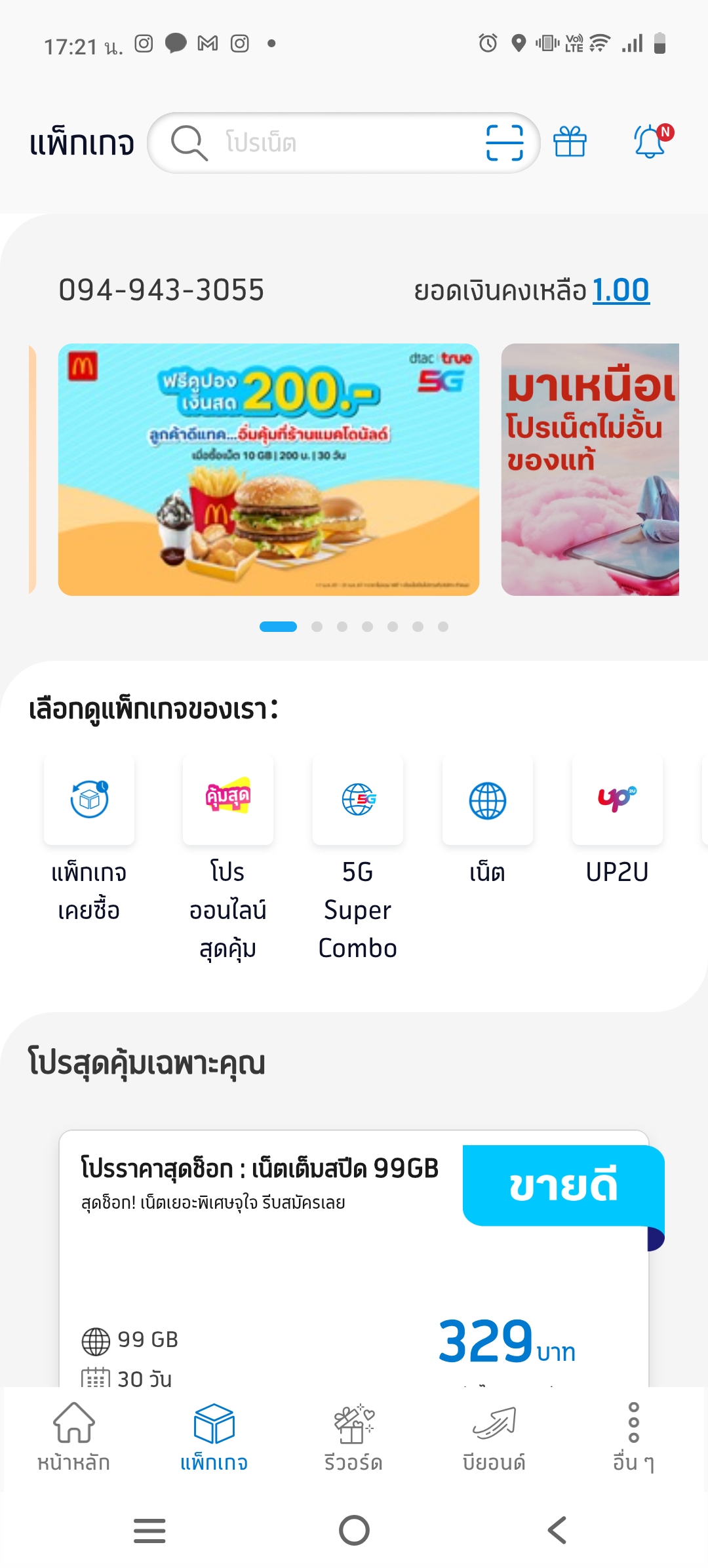Tap the remaining balance 1.00 link
The width and height of the screenshot is (708, 1568).
[620, 290]
